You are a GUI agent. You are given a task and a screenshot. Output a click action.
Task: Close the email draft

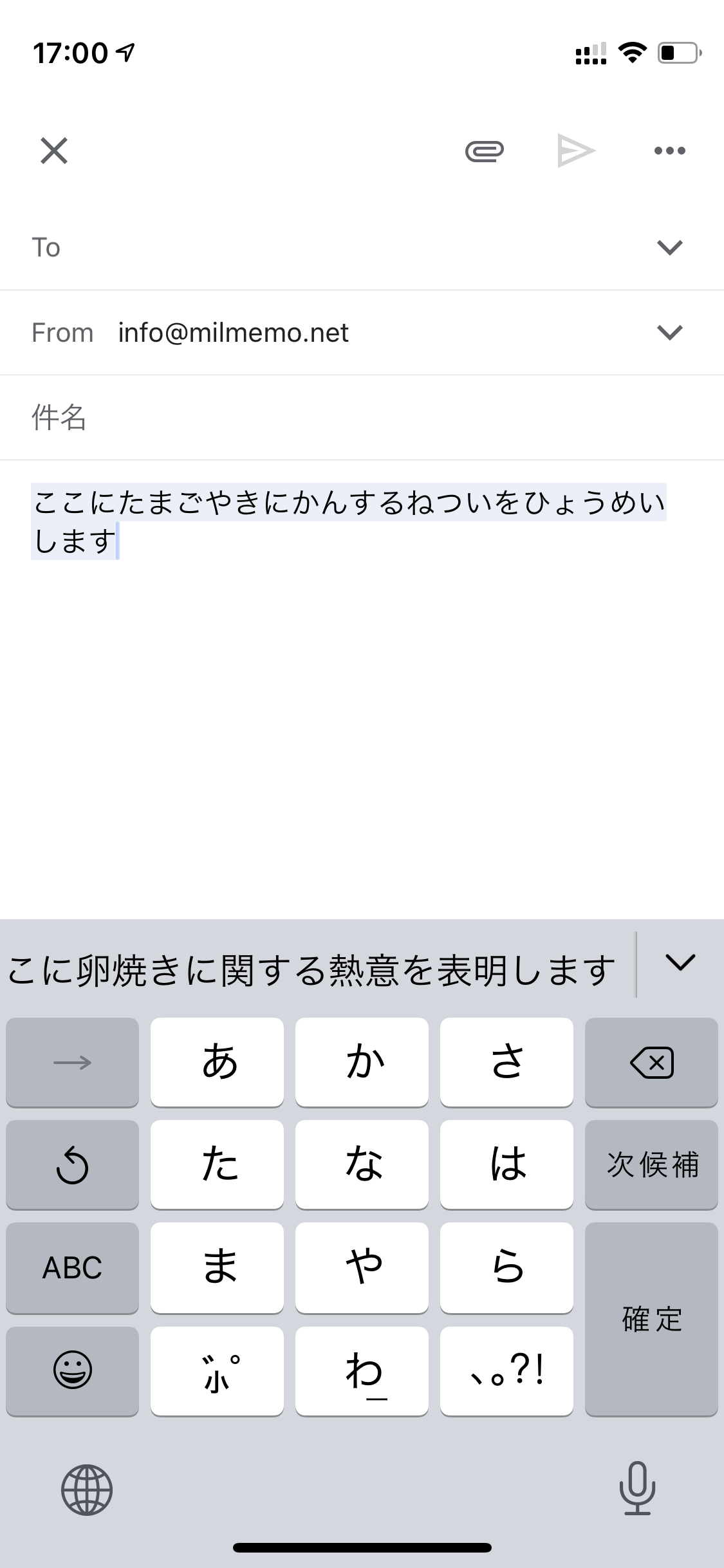point(54,151)
